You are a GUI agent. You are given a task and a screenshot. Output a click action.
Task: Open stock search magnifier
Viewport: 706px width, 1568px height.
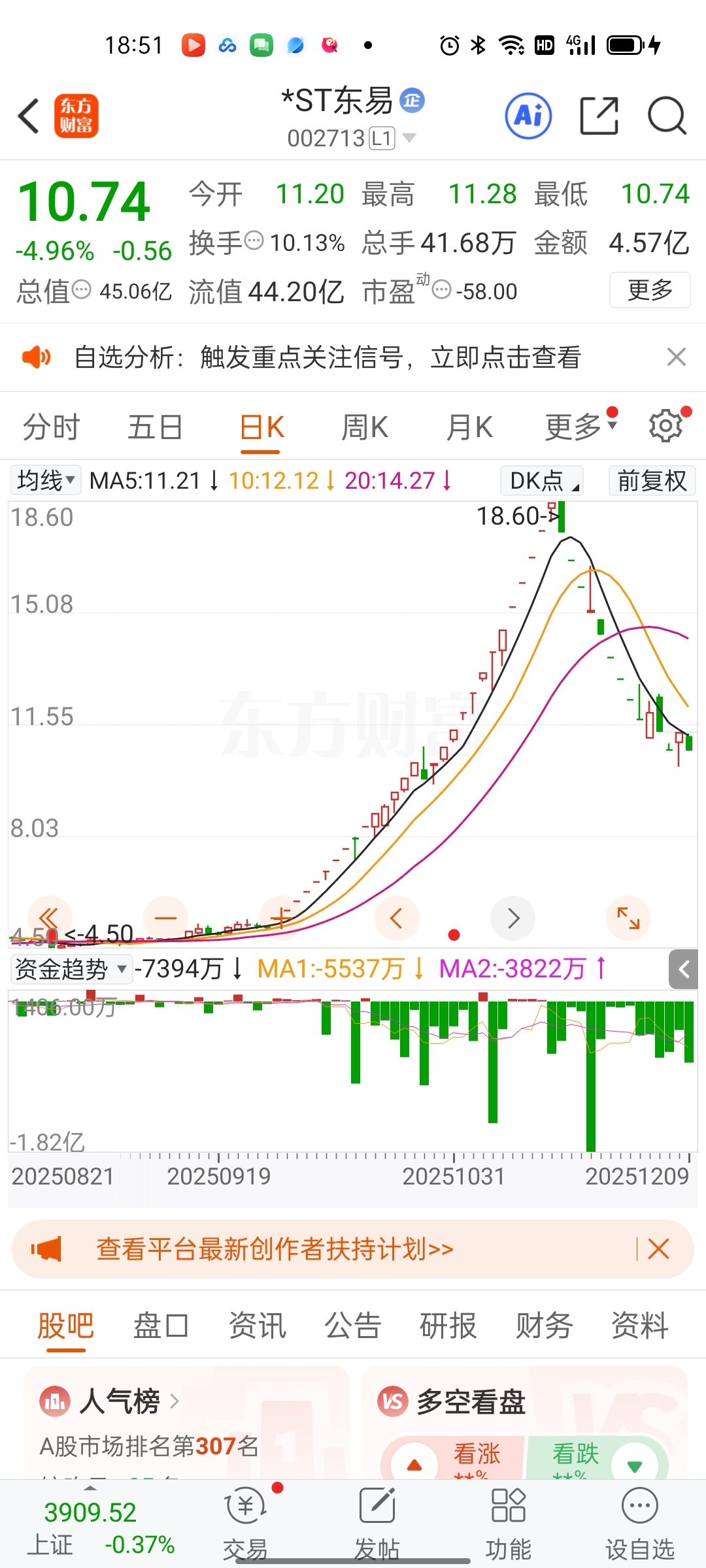pyautogui.click(x=666, y=116)
